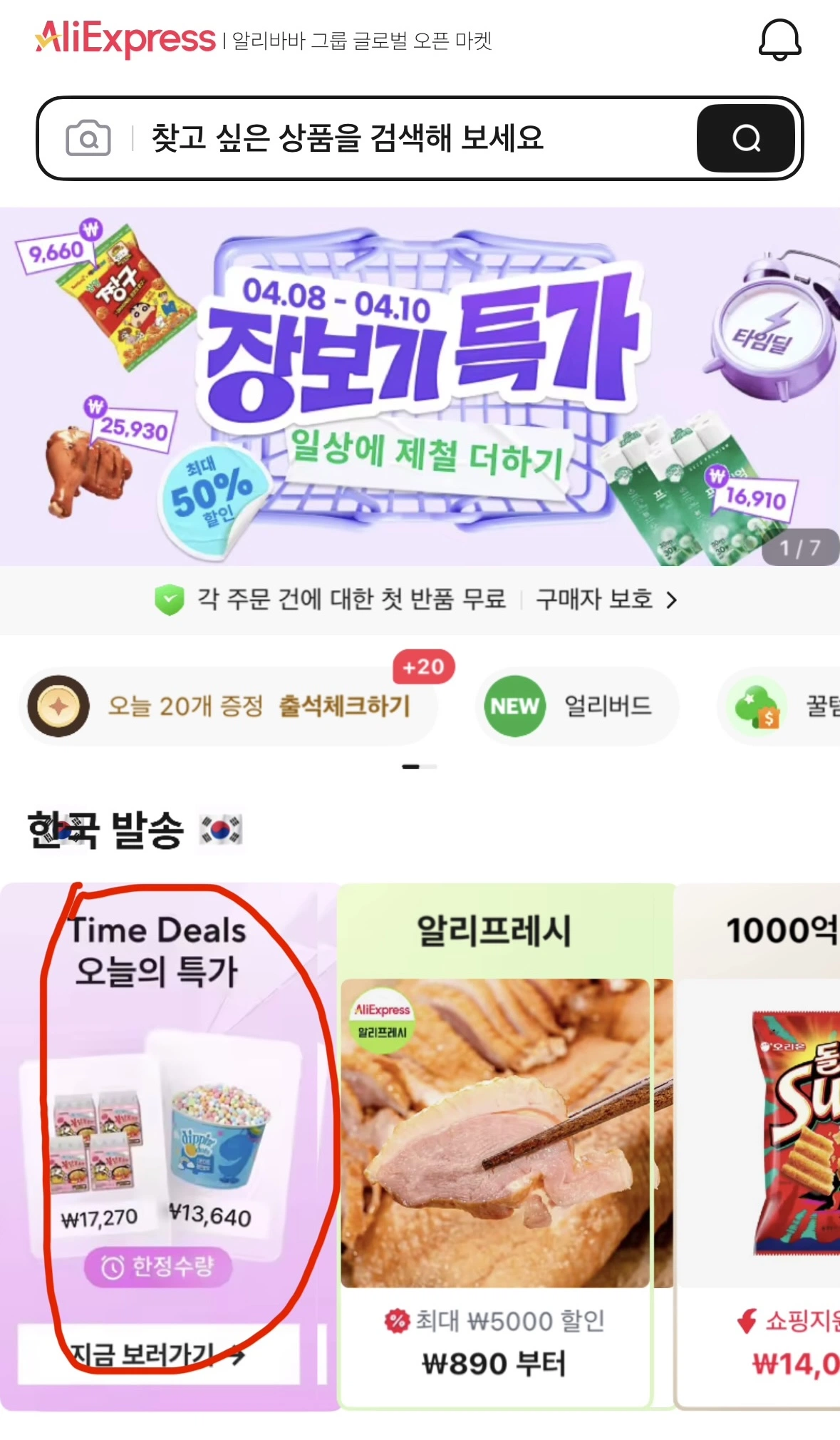Tap the black search button

click(x=745, y=138)
